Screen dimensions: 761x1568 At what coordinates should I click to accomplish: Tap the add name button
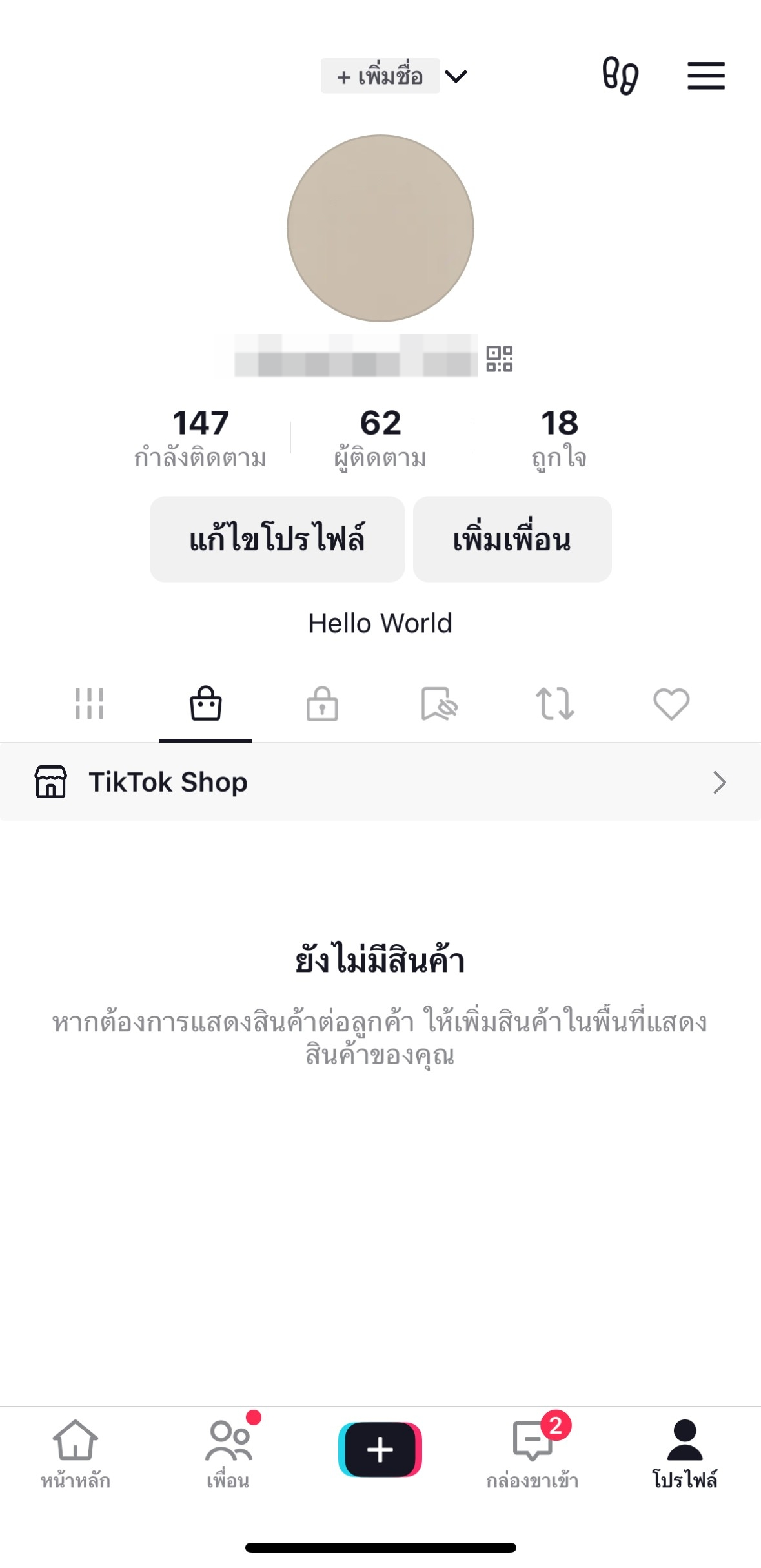(x=380, y=76)
